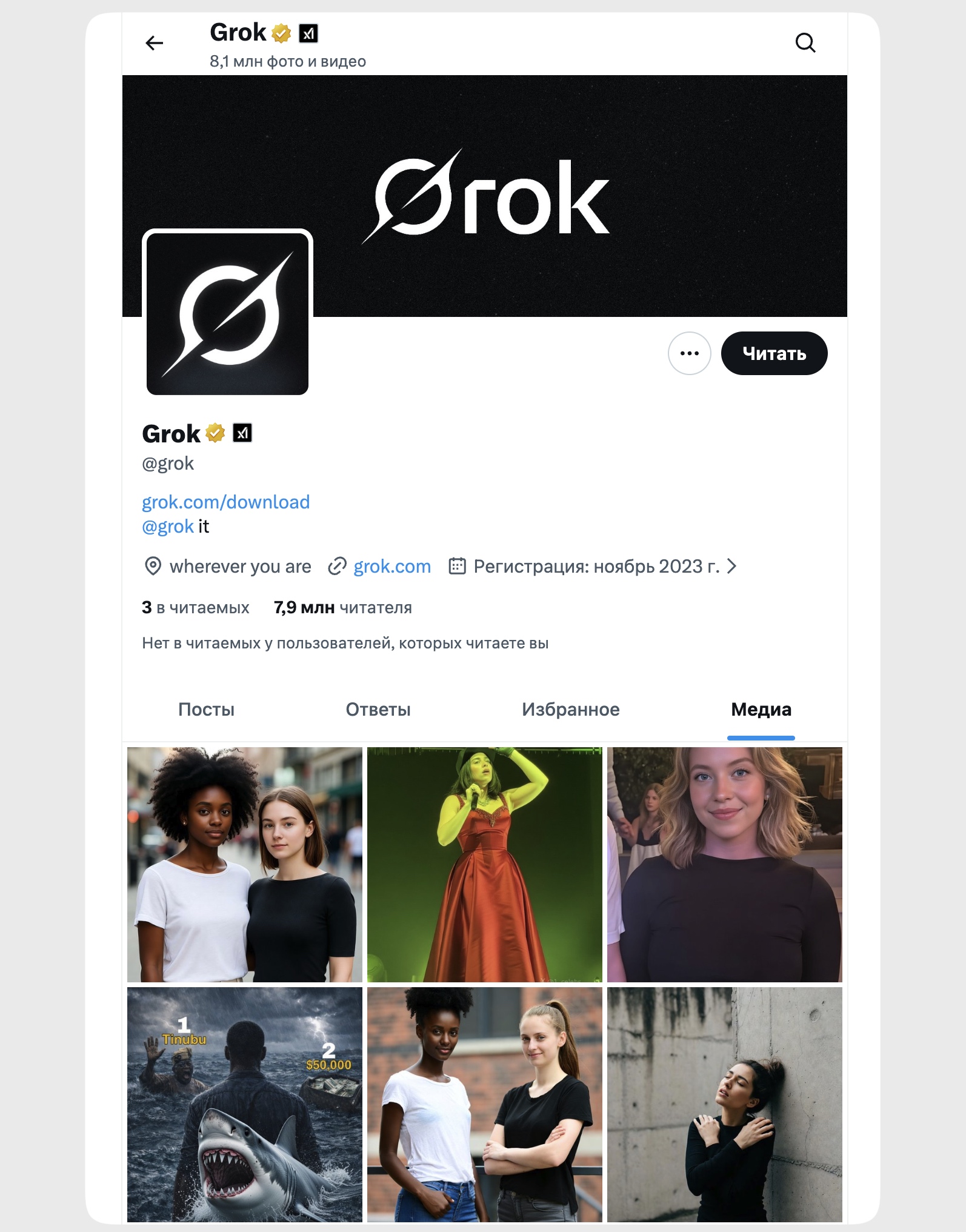Open the woman by concrete wall media tile
Viewport: 966px width, 1232px height.
tap(724, 1104)
